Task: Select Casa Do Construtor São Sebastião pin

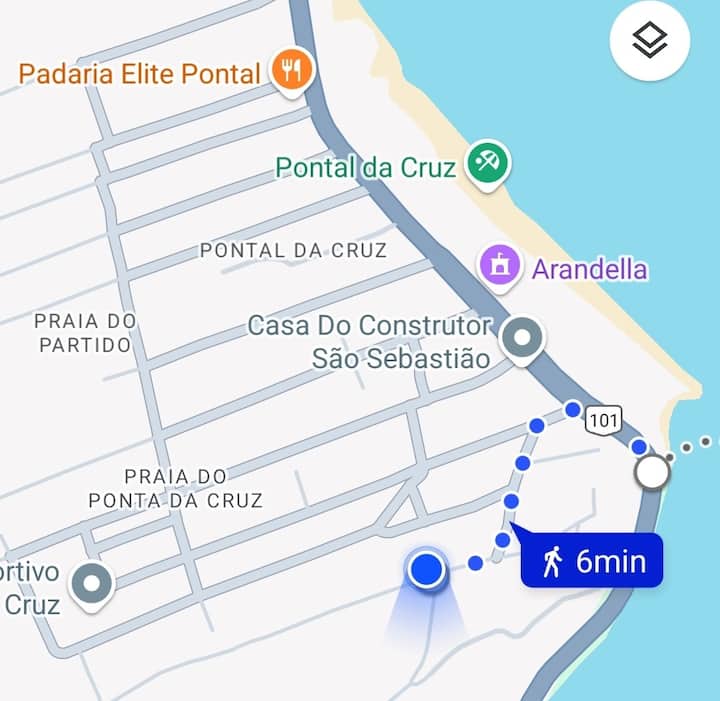Action: point(522,340)
